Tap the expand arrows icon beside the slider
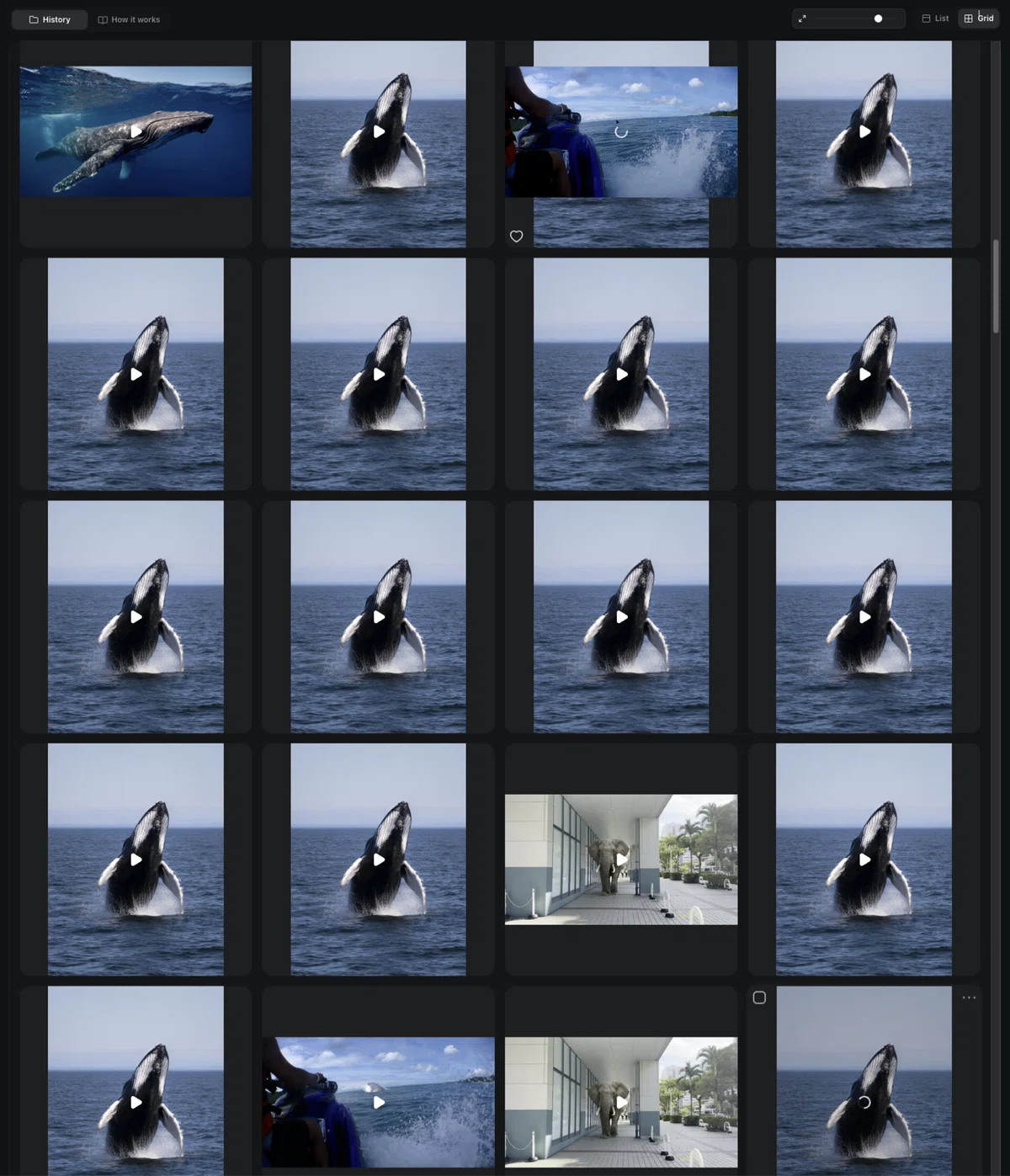Image resolution: width=1010 pixels, height=1176 pixels. click(x=802, y=19)
